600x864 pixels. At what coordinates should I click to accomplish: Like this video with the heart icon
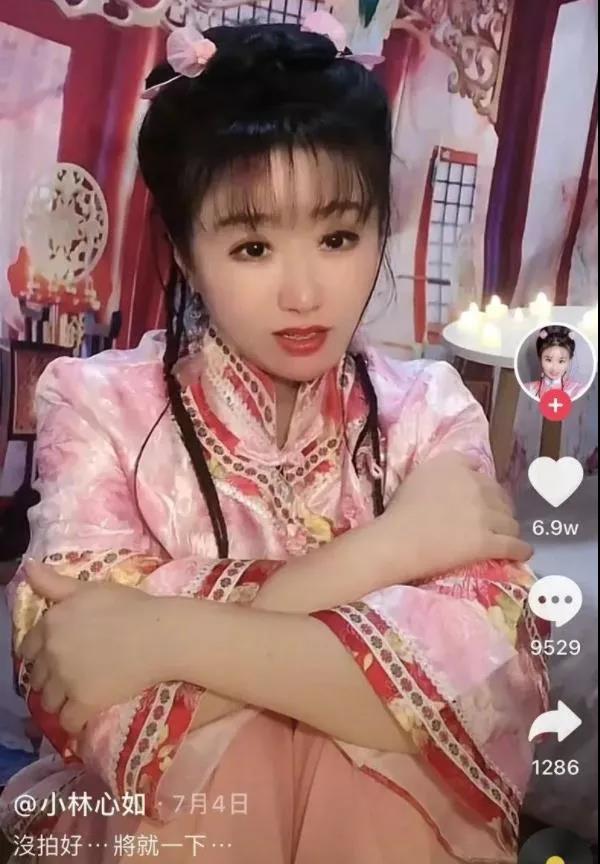tap(555, 481)
